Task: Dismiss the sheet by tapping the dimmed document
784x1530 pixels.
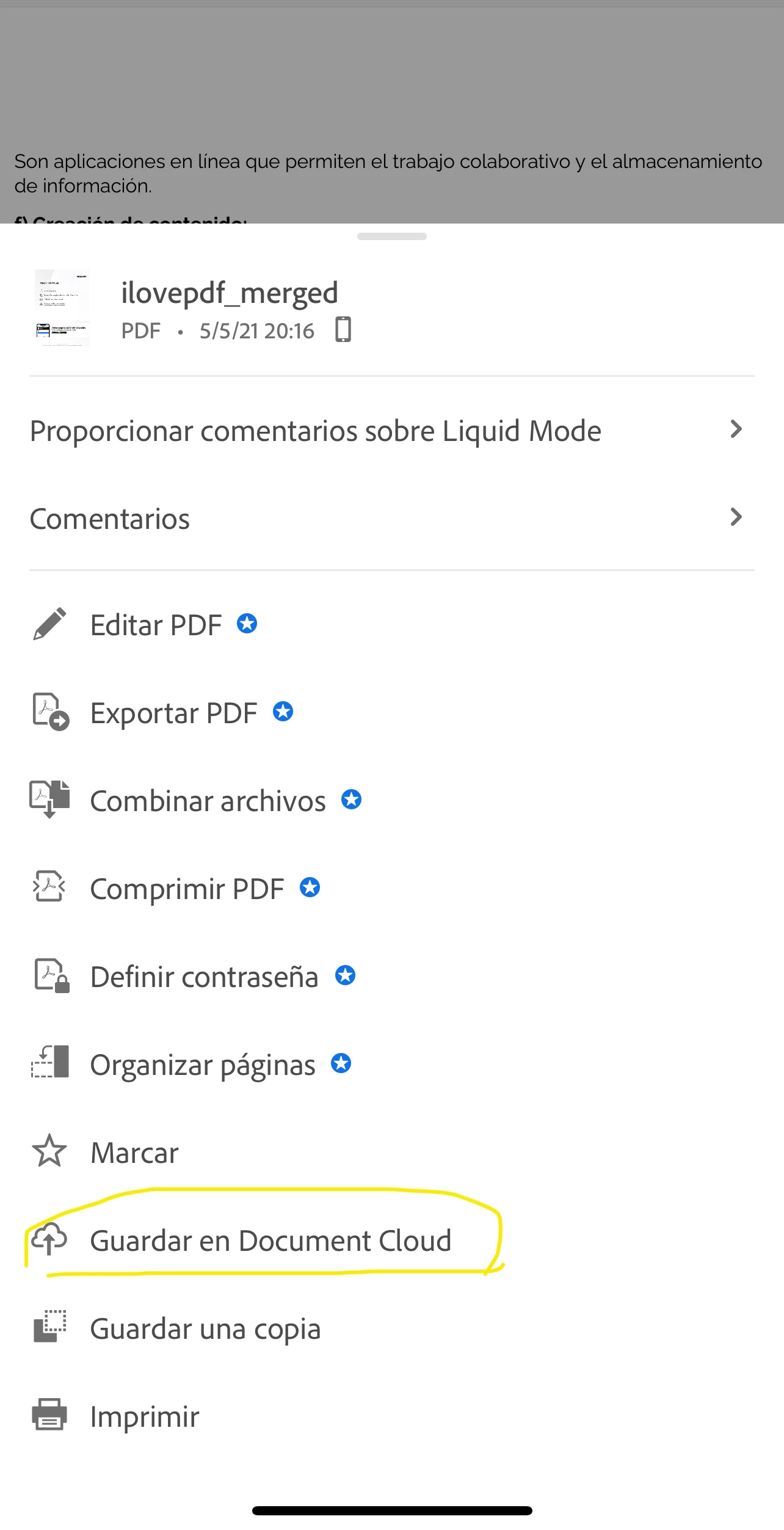Action: click(391, 92)
